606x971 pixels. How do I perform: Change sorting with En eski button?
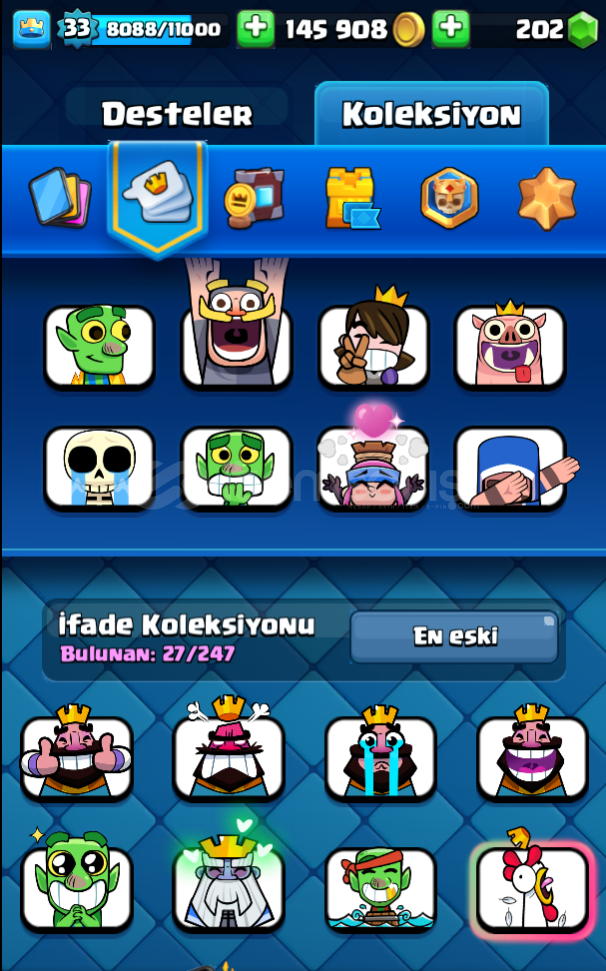point(455,637)
